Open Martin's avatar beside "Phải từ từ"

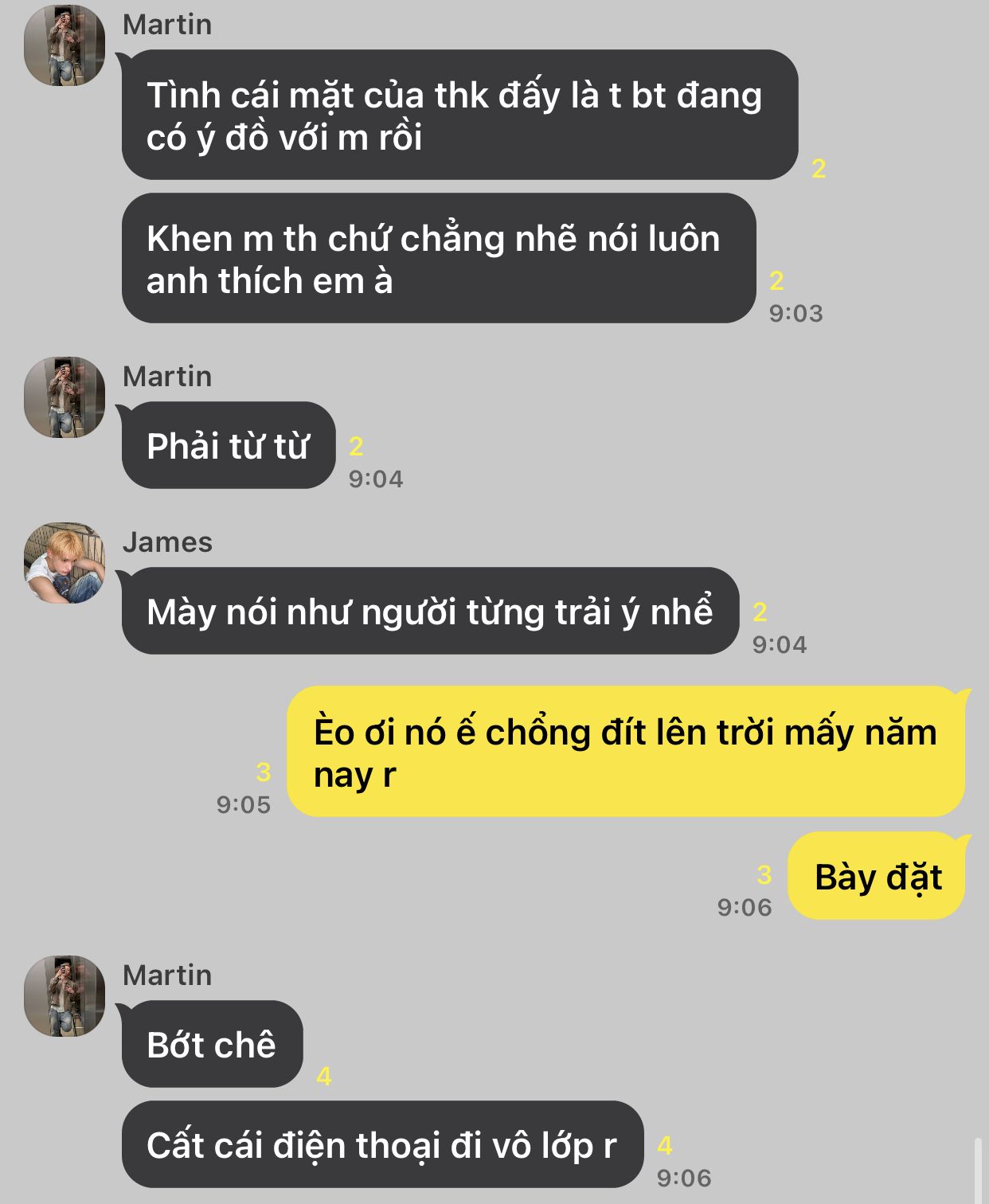pyautogui.click(x=64, y=397)
